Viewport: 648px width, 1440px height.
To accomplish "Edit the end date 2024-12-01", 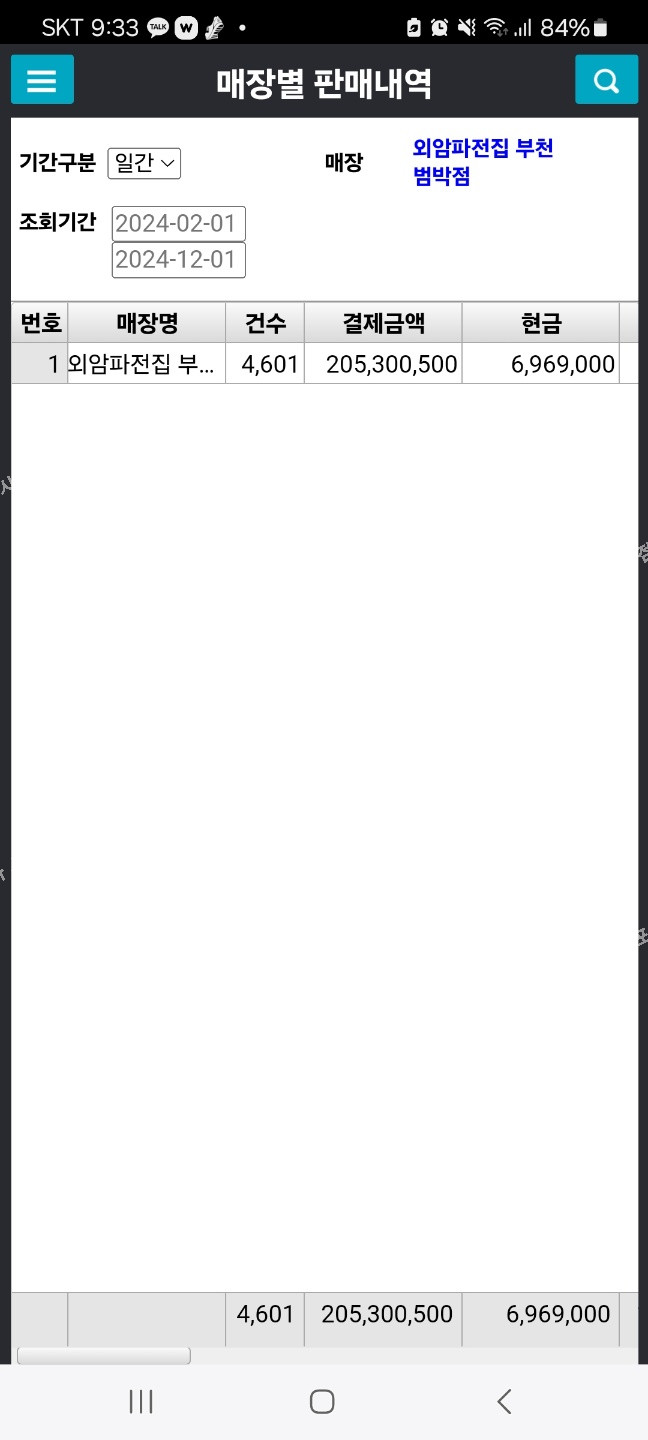I will click(178, 260).
